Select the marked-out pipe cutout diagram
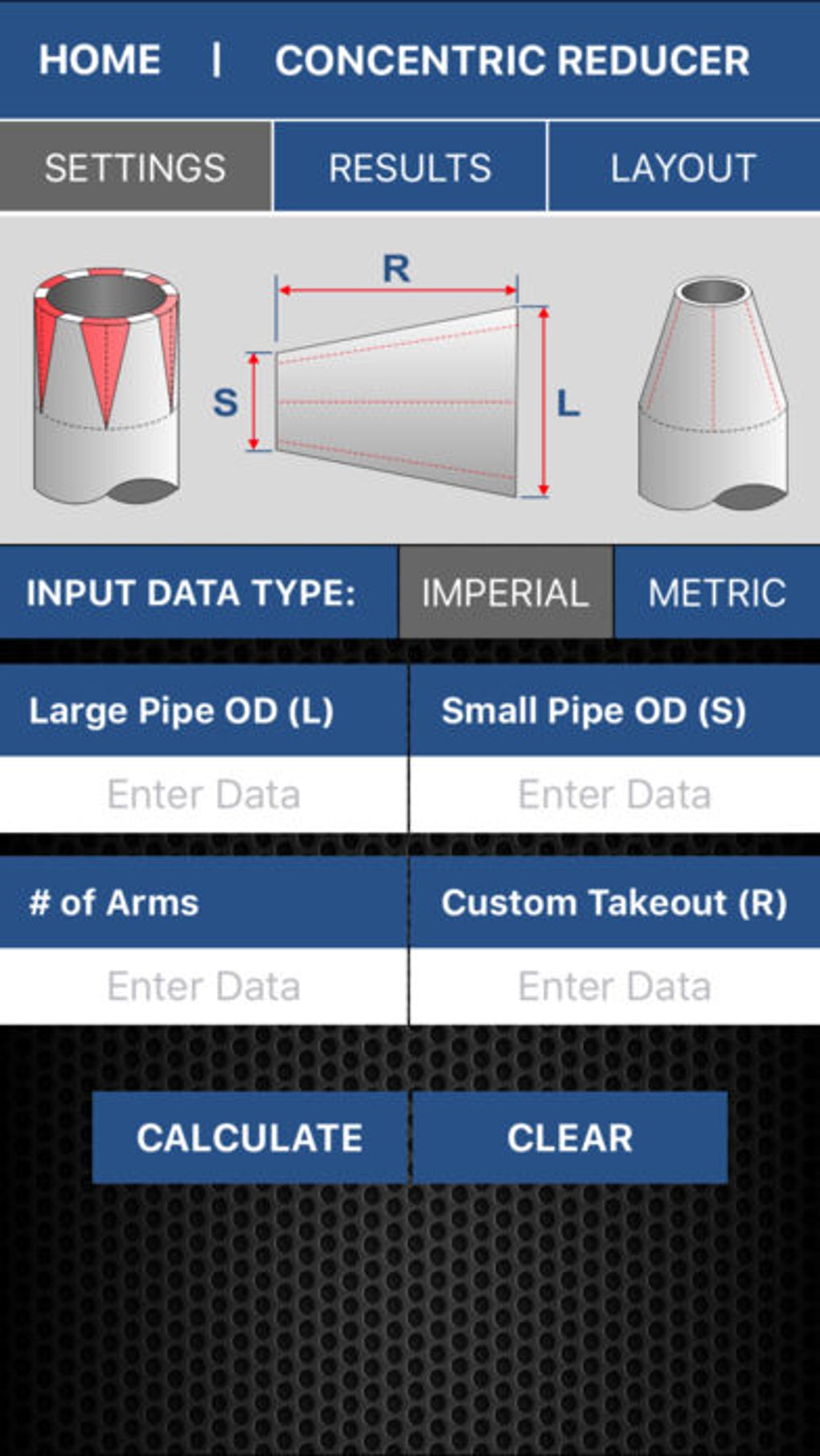This screenshot has width=820, height=1456. 105,378
